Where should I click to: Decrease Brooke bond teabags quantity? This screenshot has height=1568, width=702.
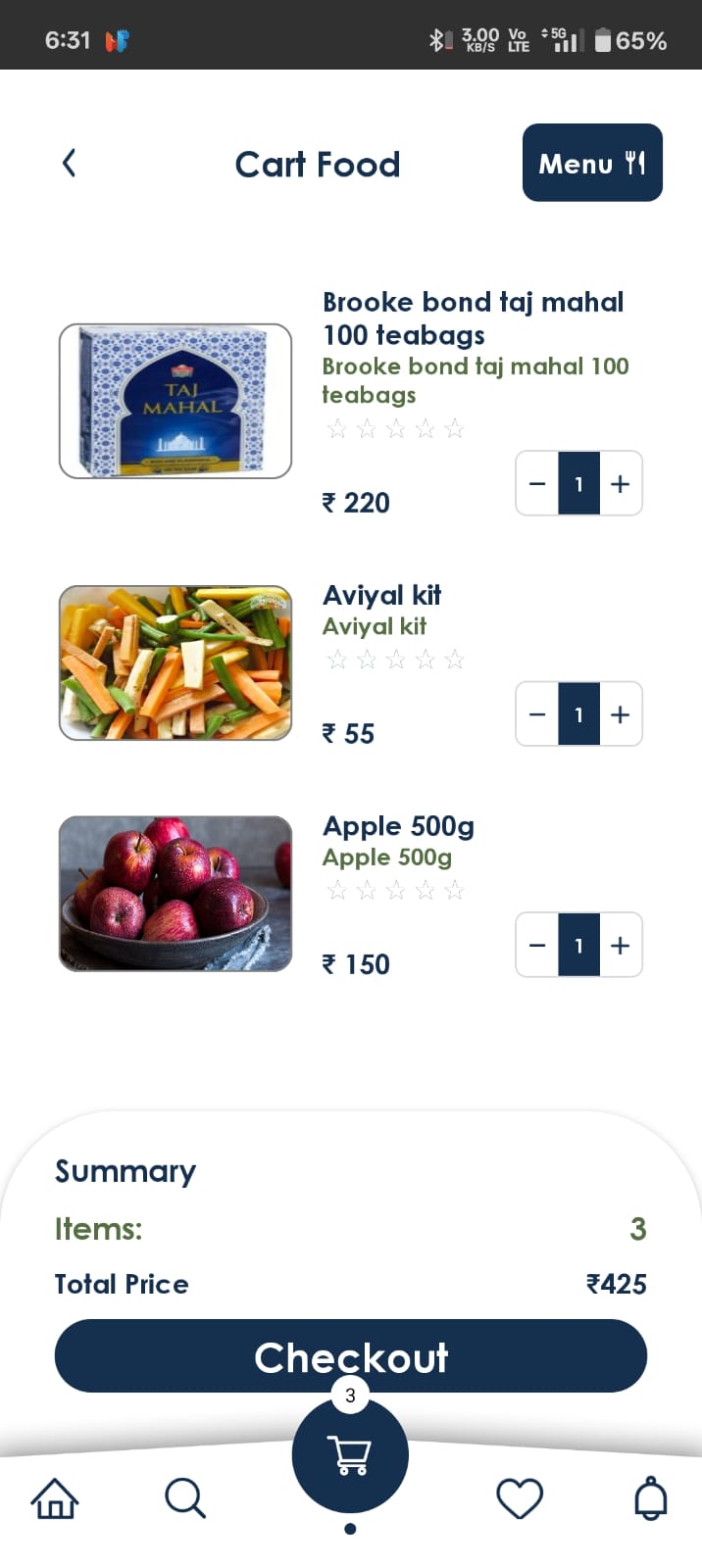(537, 483)
